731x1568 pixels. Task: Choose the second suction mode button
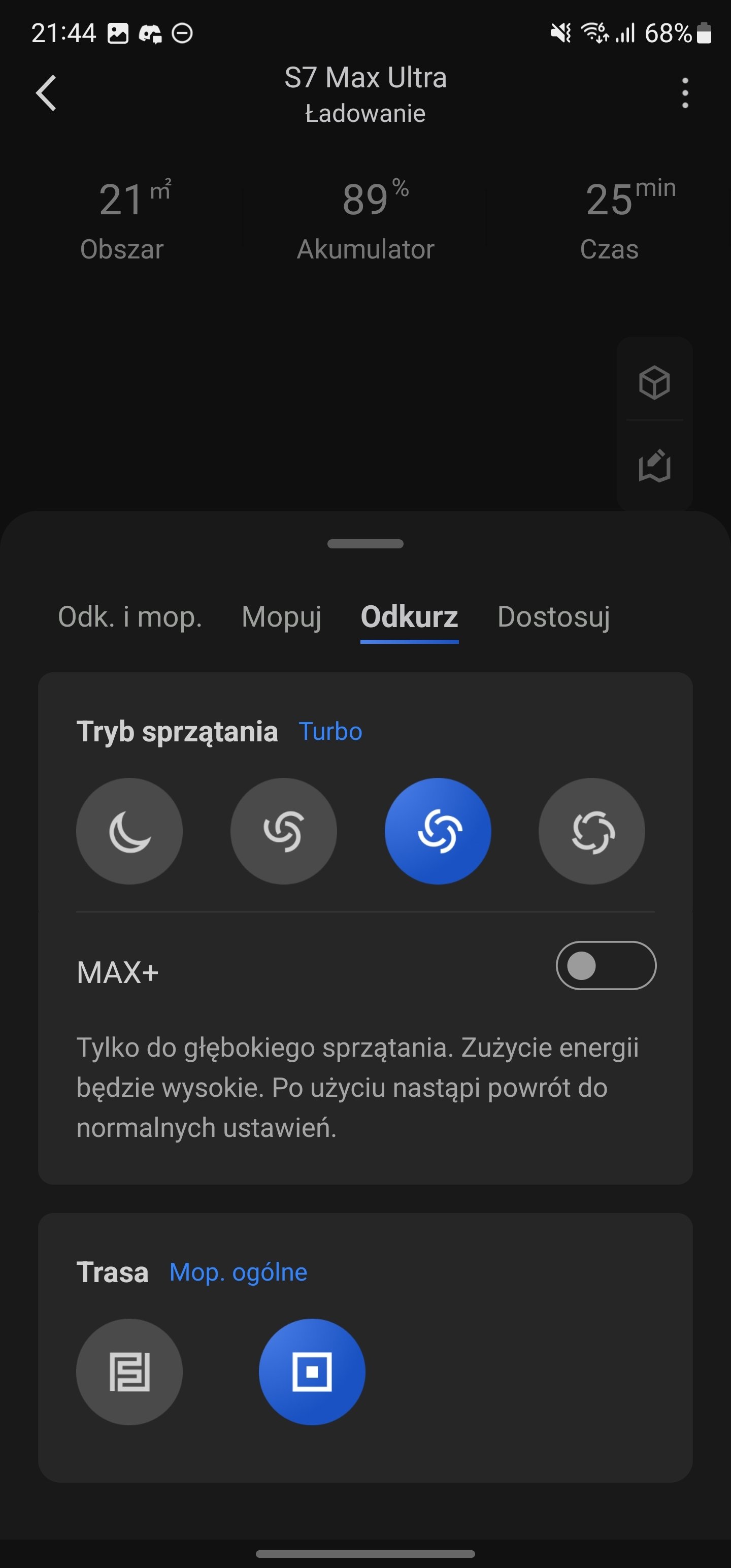click(283, 831)
